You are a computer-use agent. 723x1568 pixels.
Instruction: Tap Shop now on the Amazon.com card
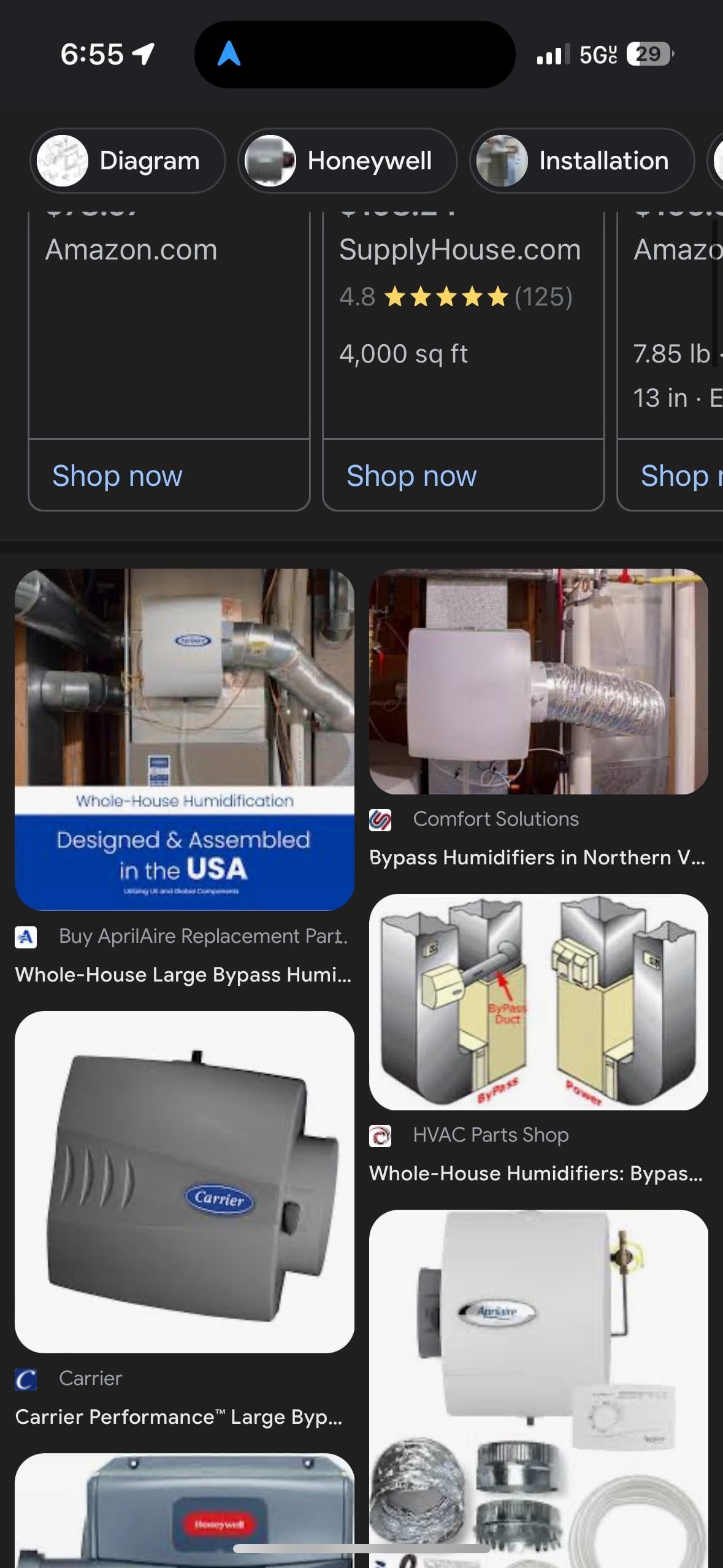coord(117,475)
